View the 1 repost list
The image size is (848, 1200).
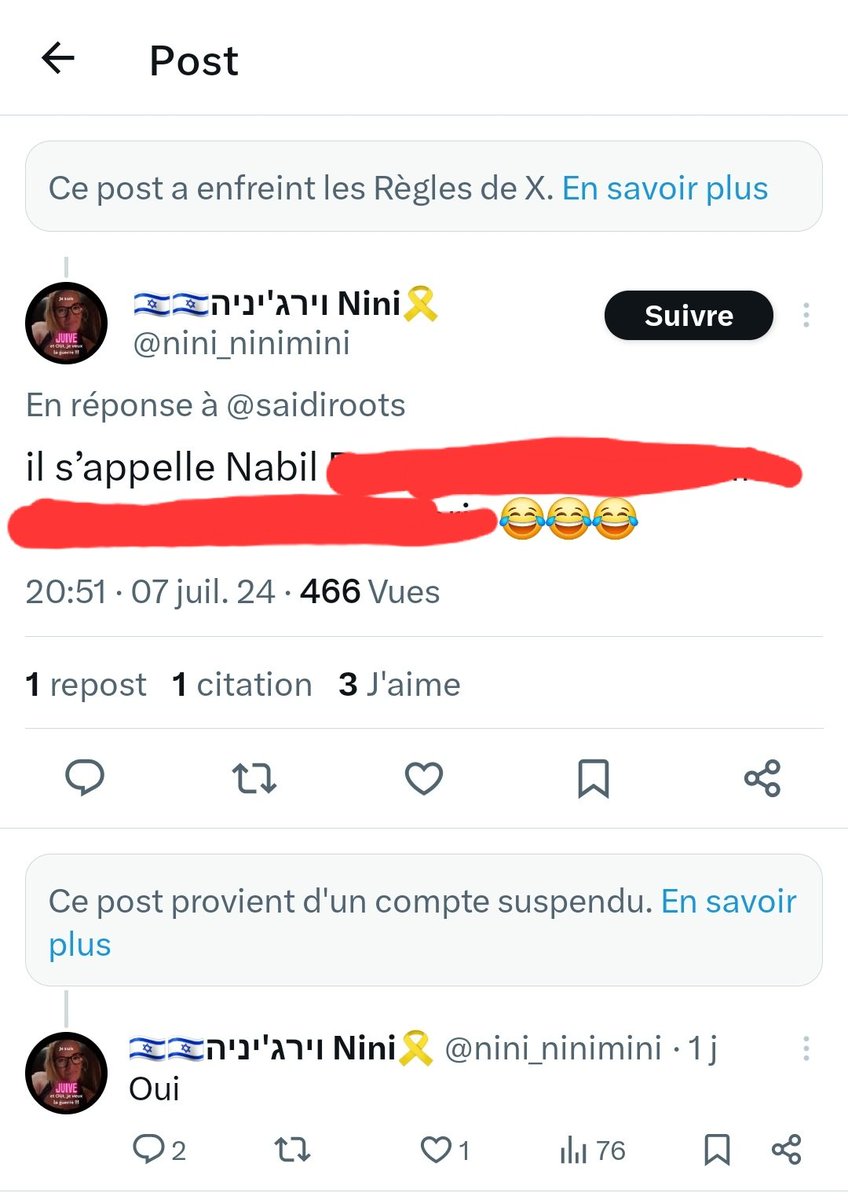click(x=86, y=685)
